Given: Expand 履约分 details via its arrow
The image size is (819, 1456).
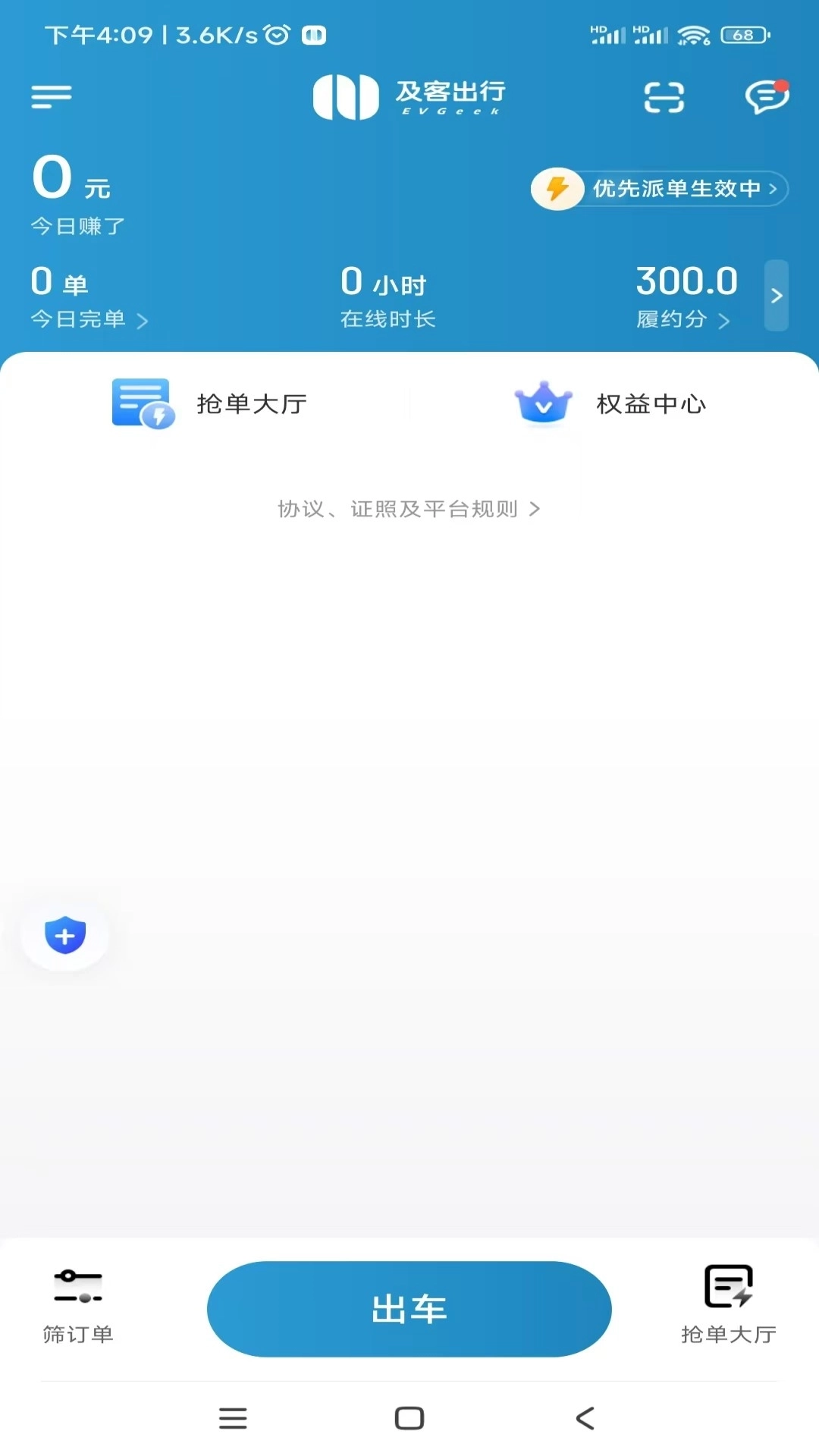Looking at the screenshot, I should (x=726, y=322).
